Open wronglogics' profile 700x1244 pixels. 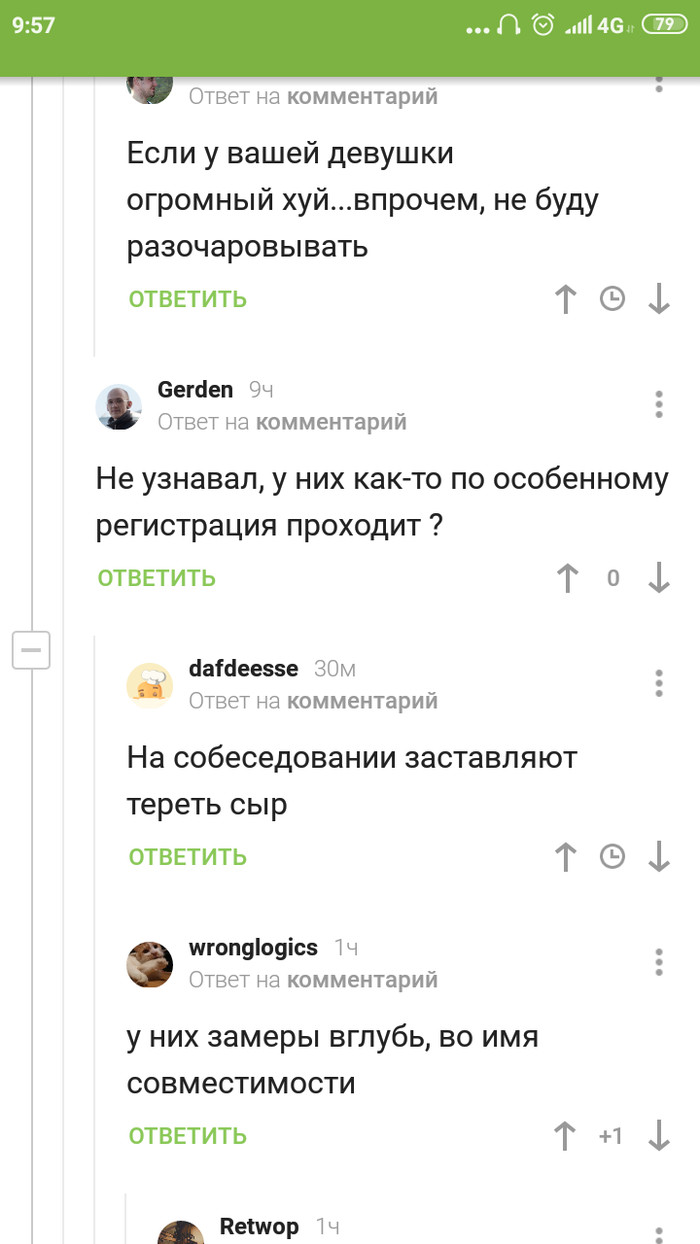coord(253,947)
